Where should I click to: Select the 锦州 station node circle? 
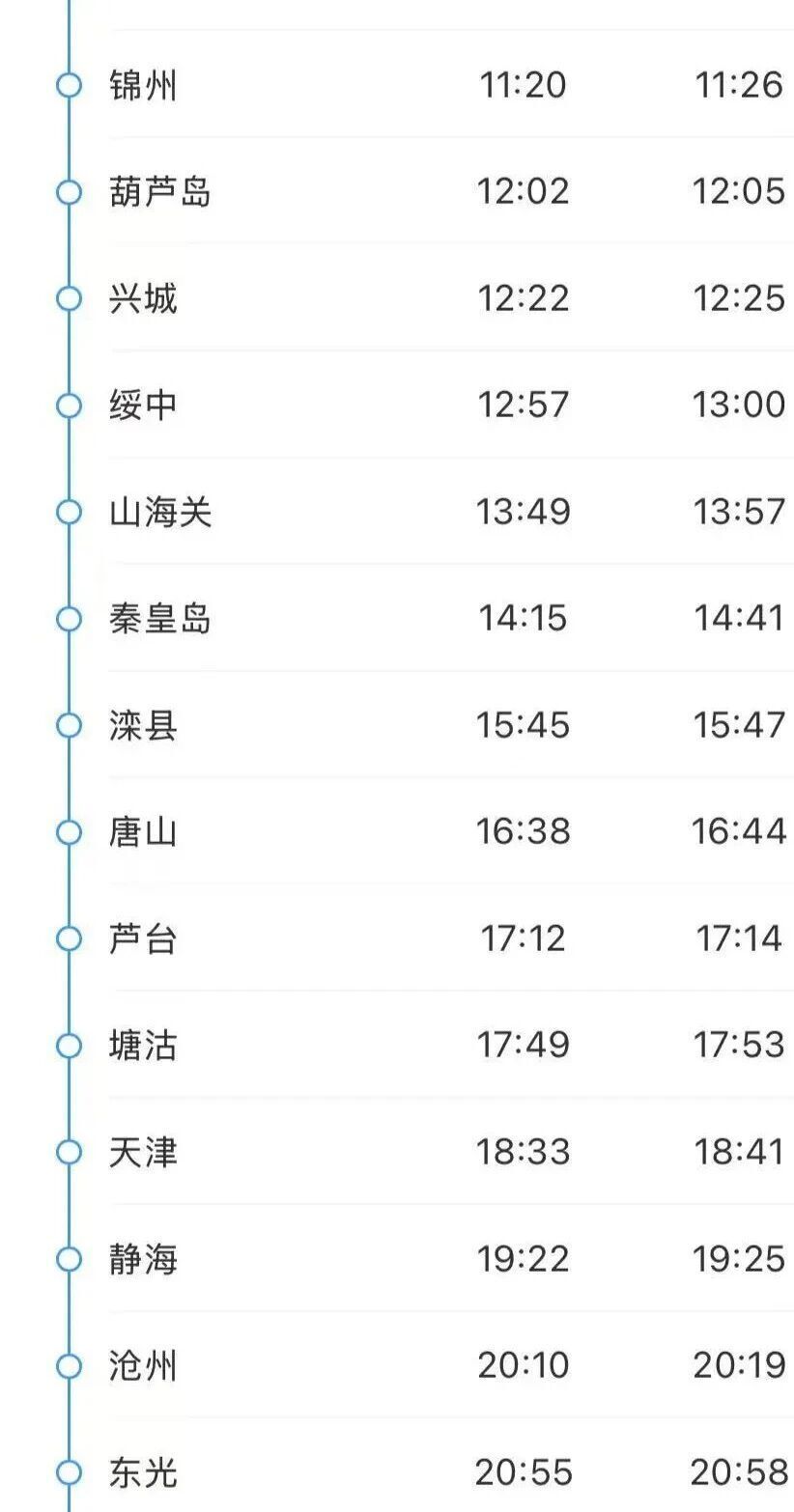point(68,86)
